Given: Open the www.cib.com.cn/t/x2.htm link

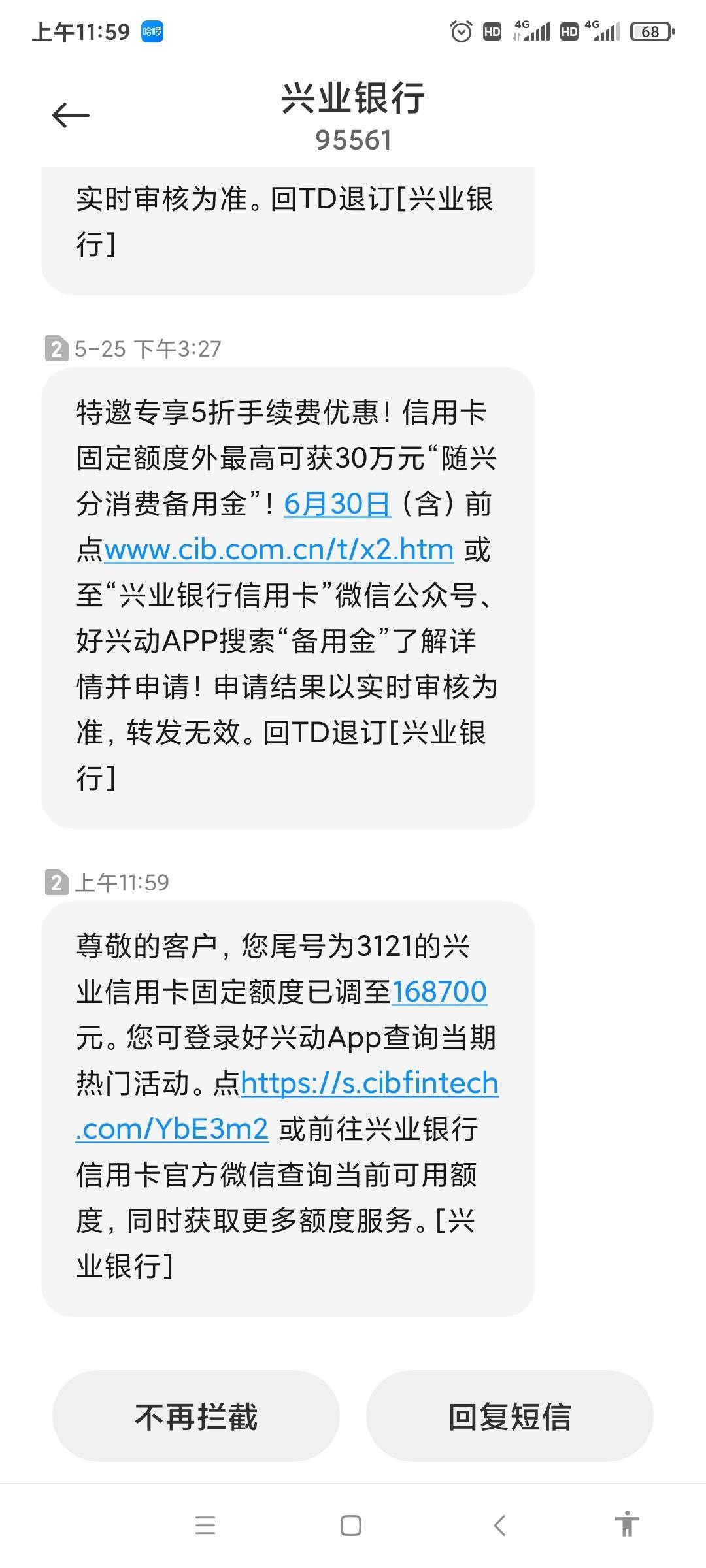Looking at the screenshot, I should 279,549.
